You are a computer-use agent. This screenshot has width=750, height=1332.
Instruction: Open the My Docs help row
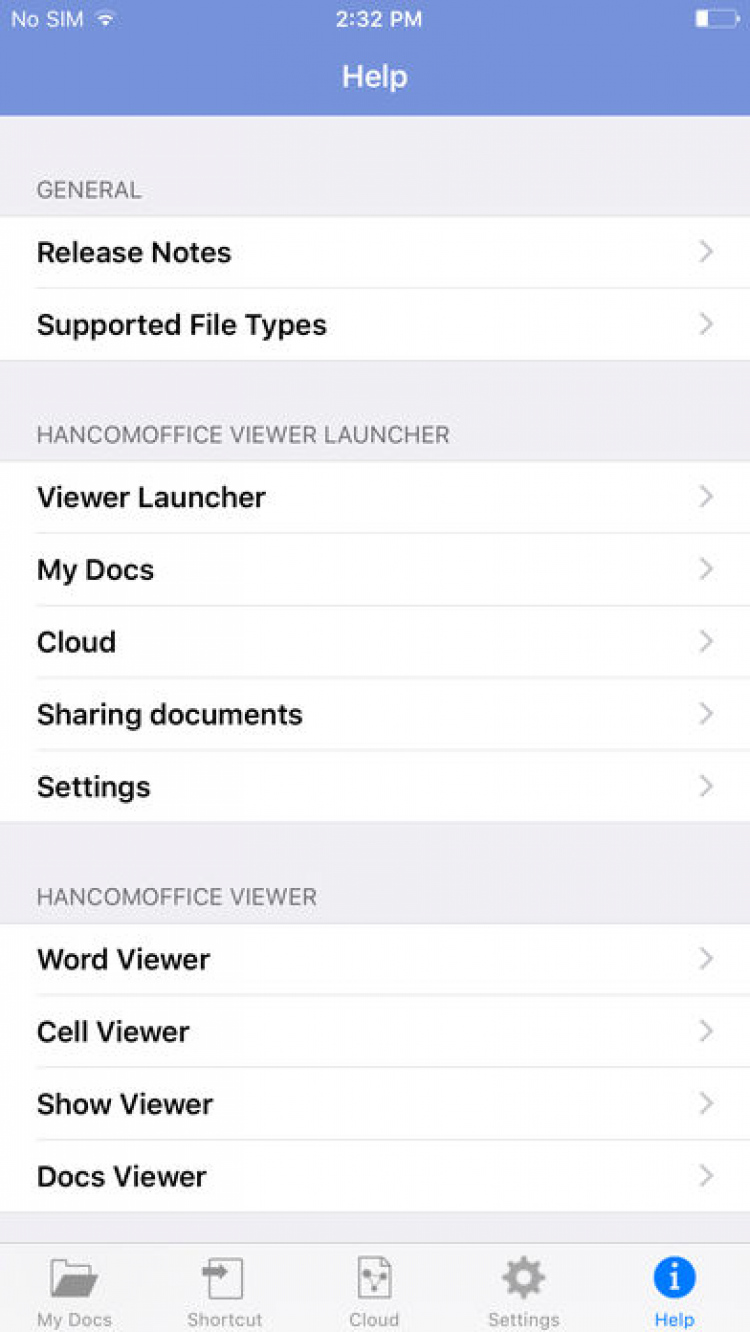(x=375, y=570)
